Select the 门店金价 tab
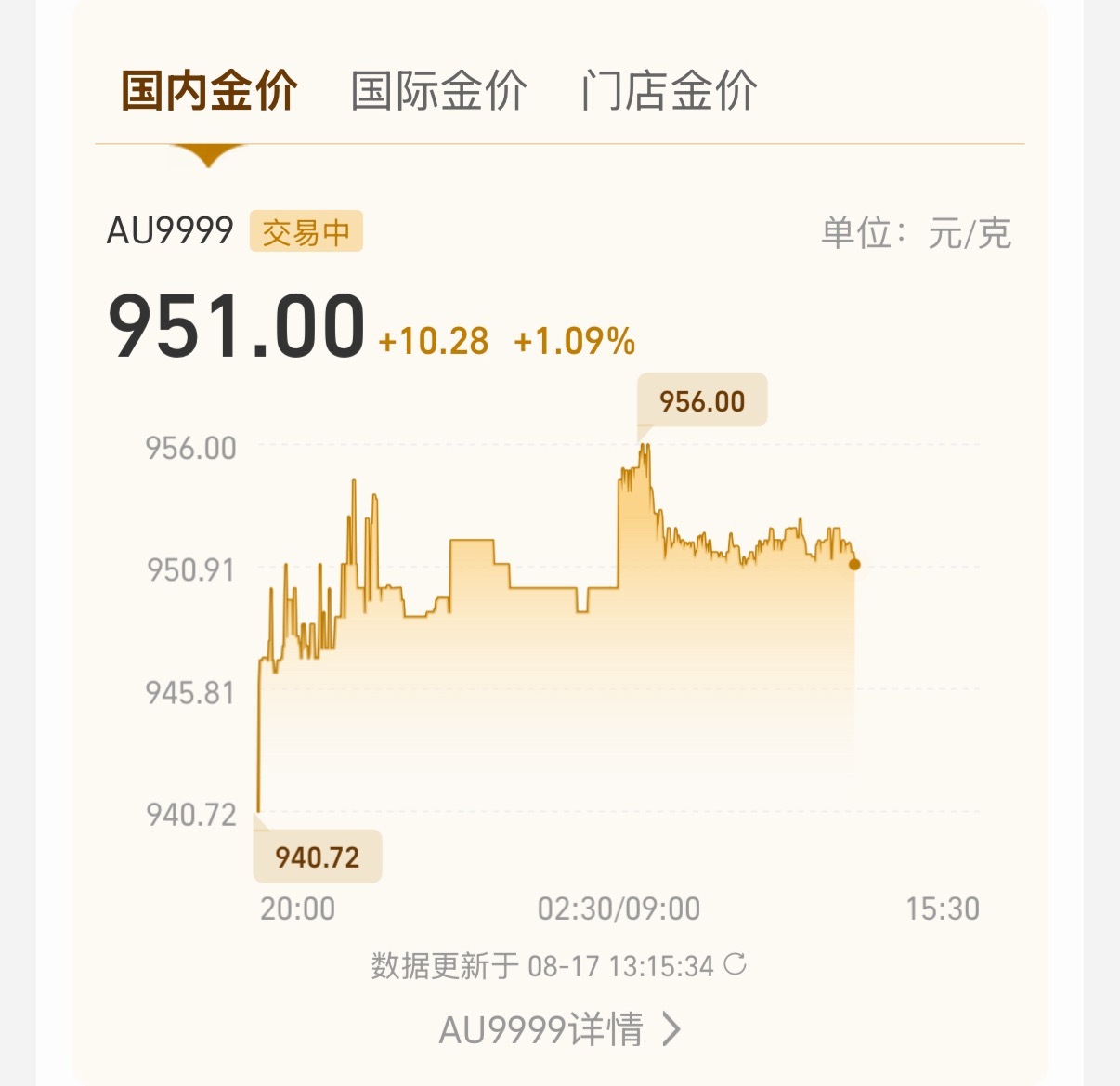The height and width of the screenshot is (1086, 1120). (669, 91)
